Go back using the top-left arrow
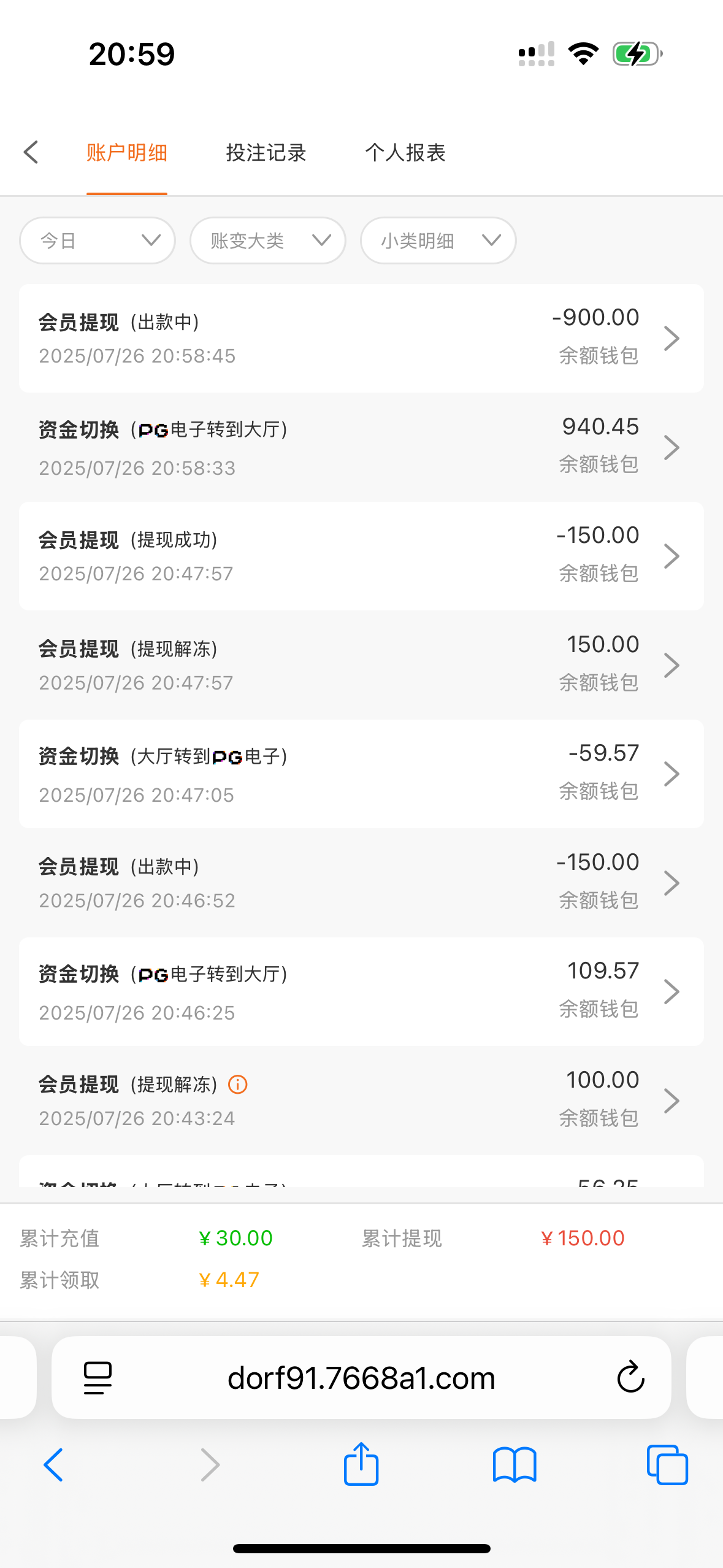Image resolution: width=723 pixels, height=1568 pixels. point(31,152)
